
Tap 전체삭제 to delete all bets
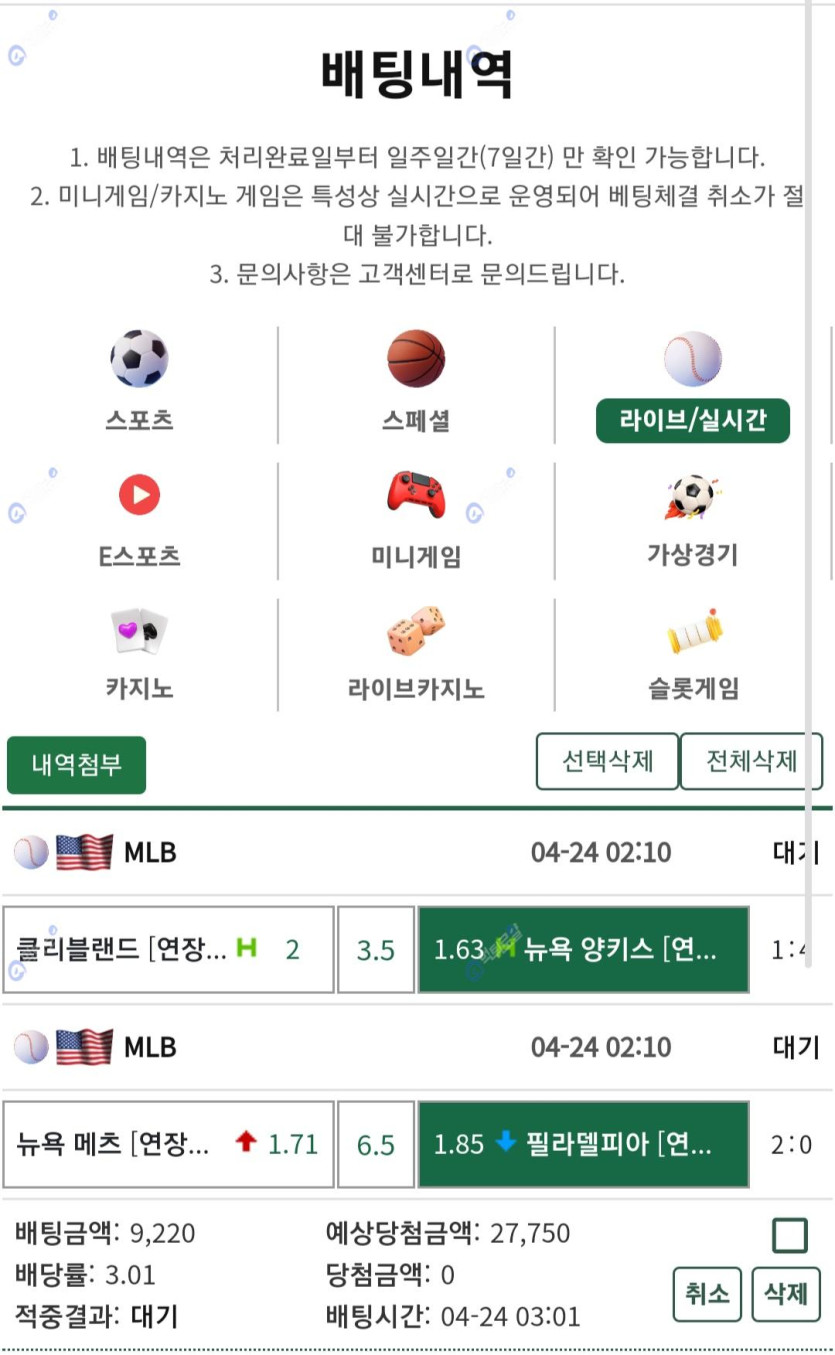coord(751,762)
